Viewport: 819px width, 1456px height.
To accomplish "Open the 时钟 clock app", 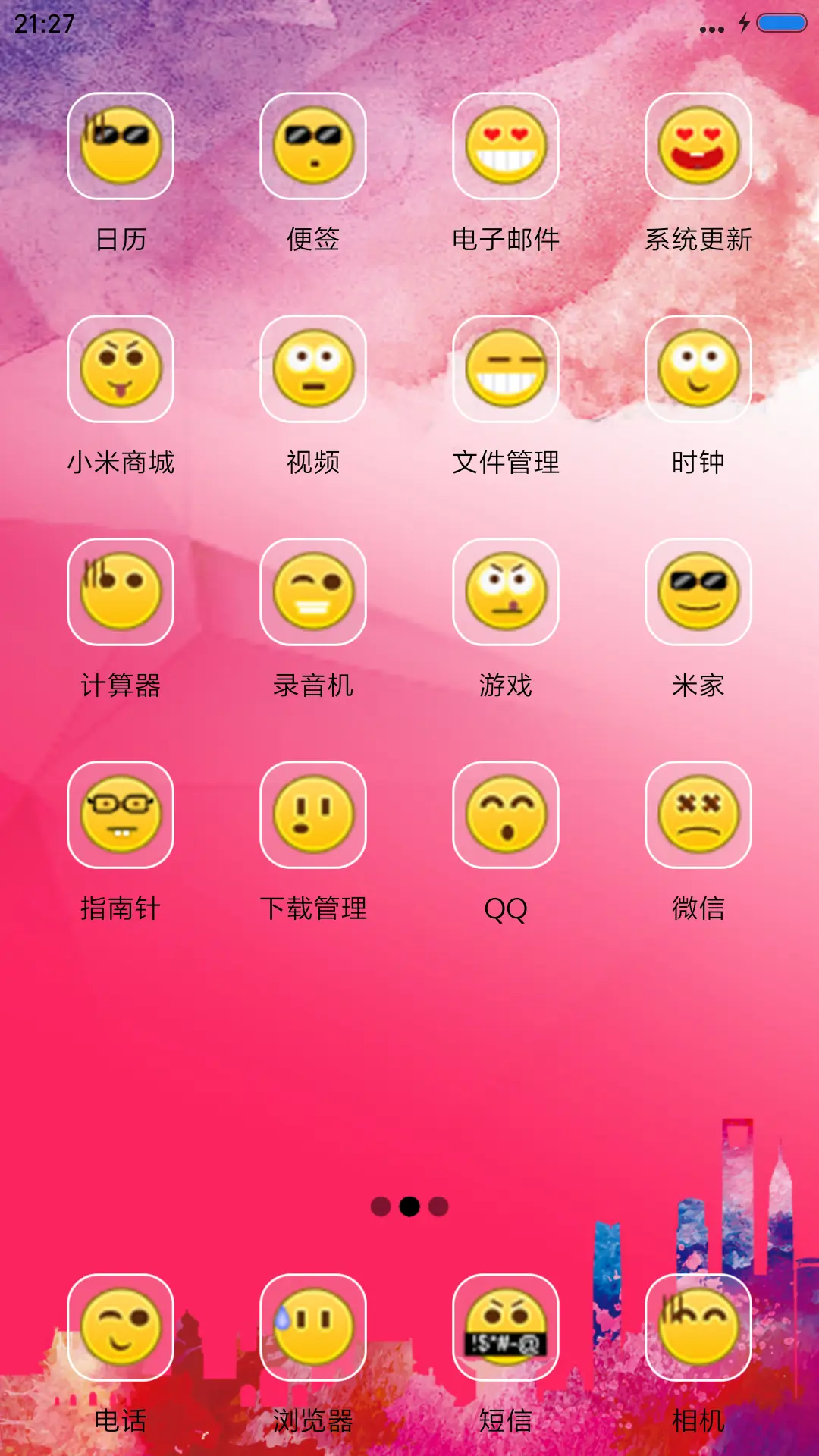I will pyautogui.click(x=698, y=369).
